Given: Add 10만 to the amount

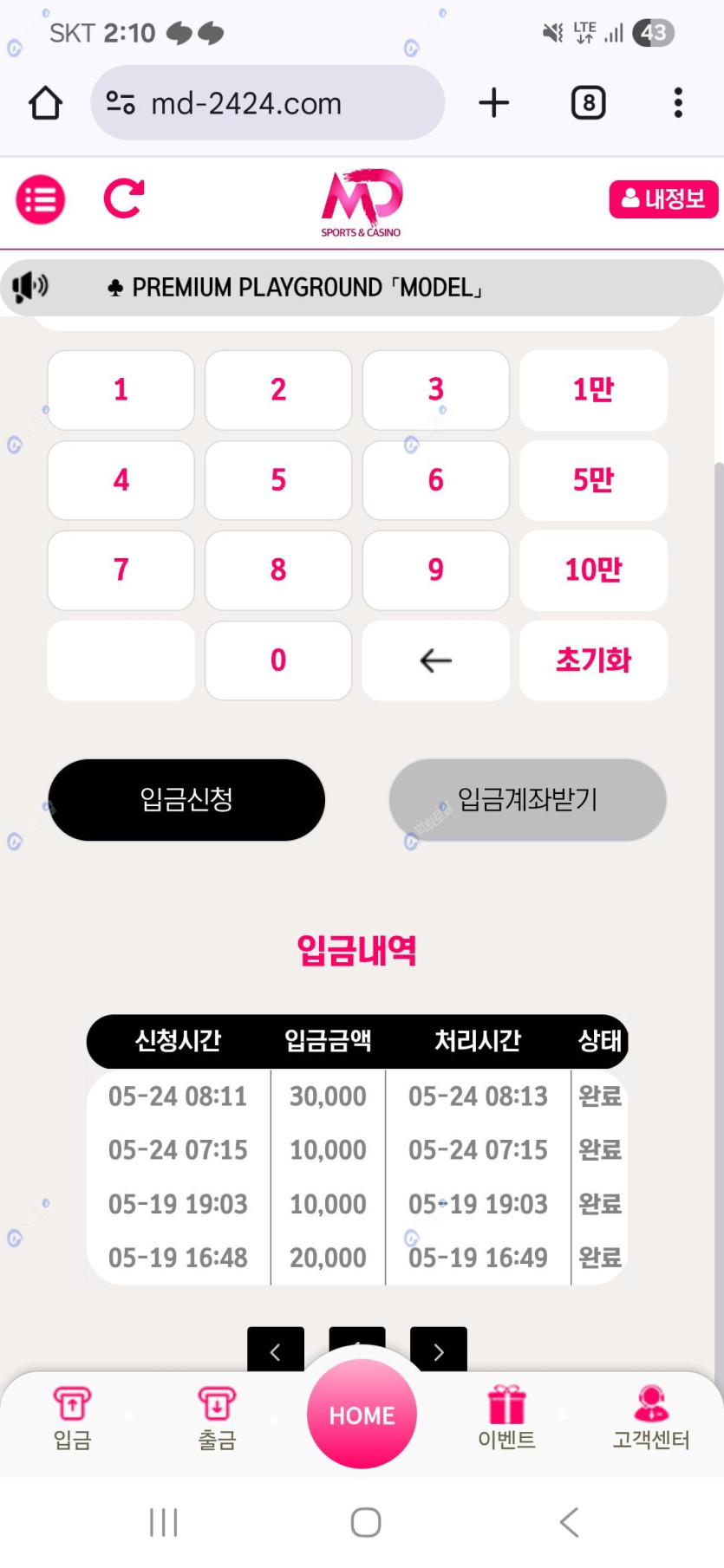Looking at the screenshot, I should tap(593, 570).
